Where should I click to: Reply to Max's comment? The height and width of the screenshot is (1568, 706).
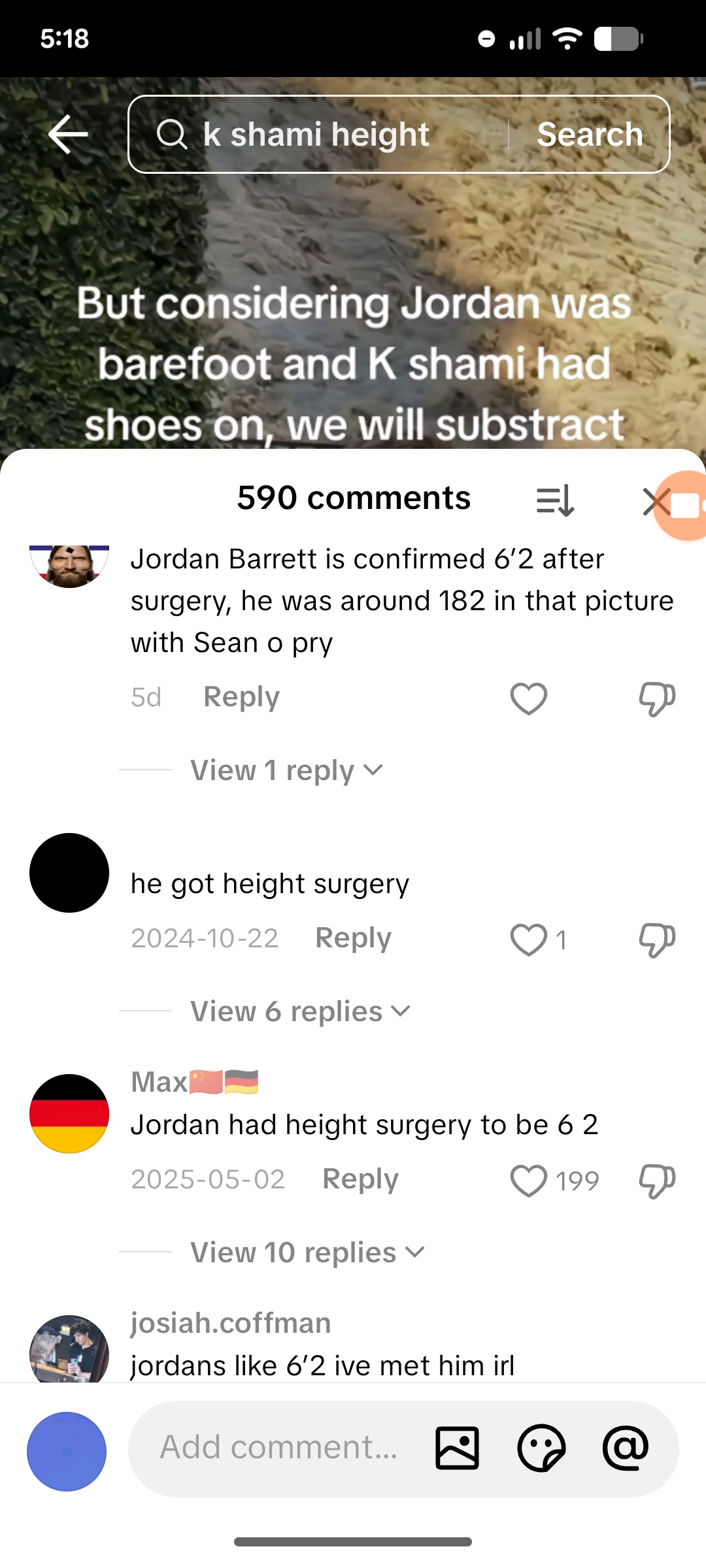[x=360, y=1179]
